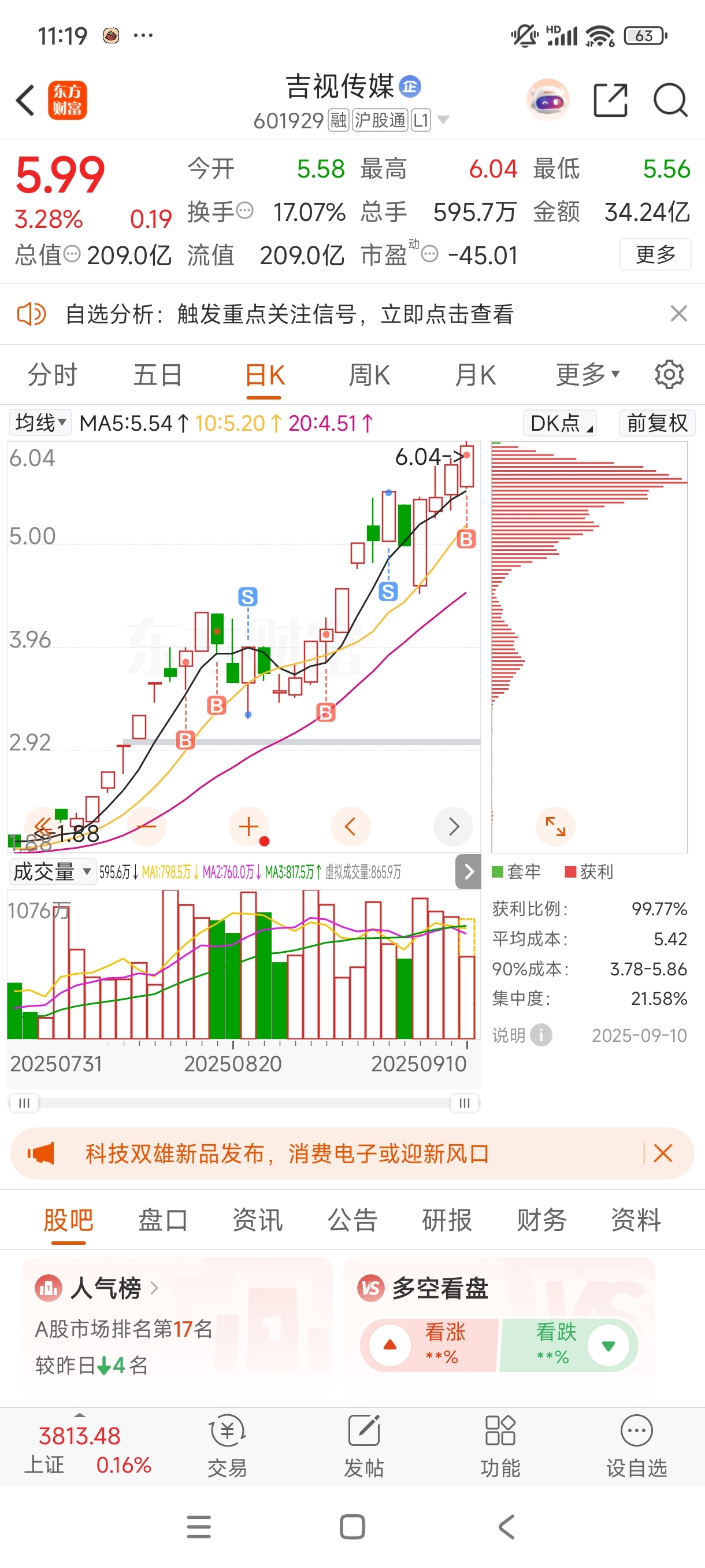Switch to the 周K chart tab
Screen dimensions: 705x1568
[369, 375]
